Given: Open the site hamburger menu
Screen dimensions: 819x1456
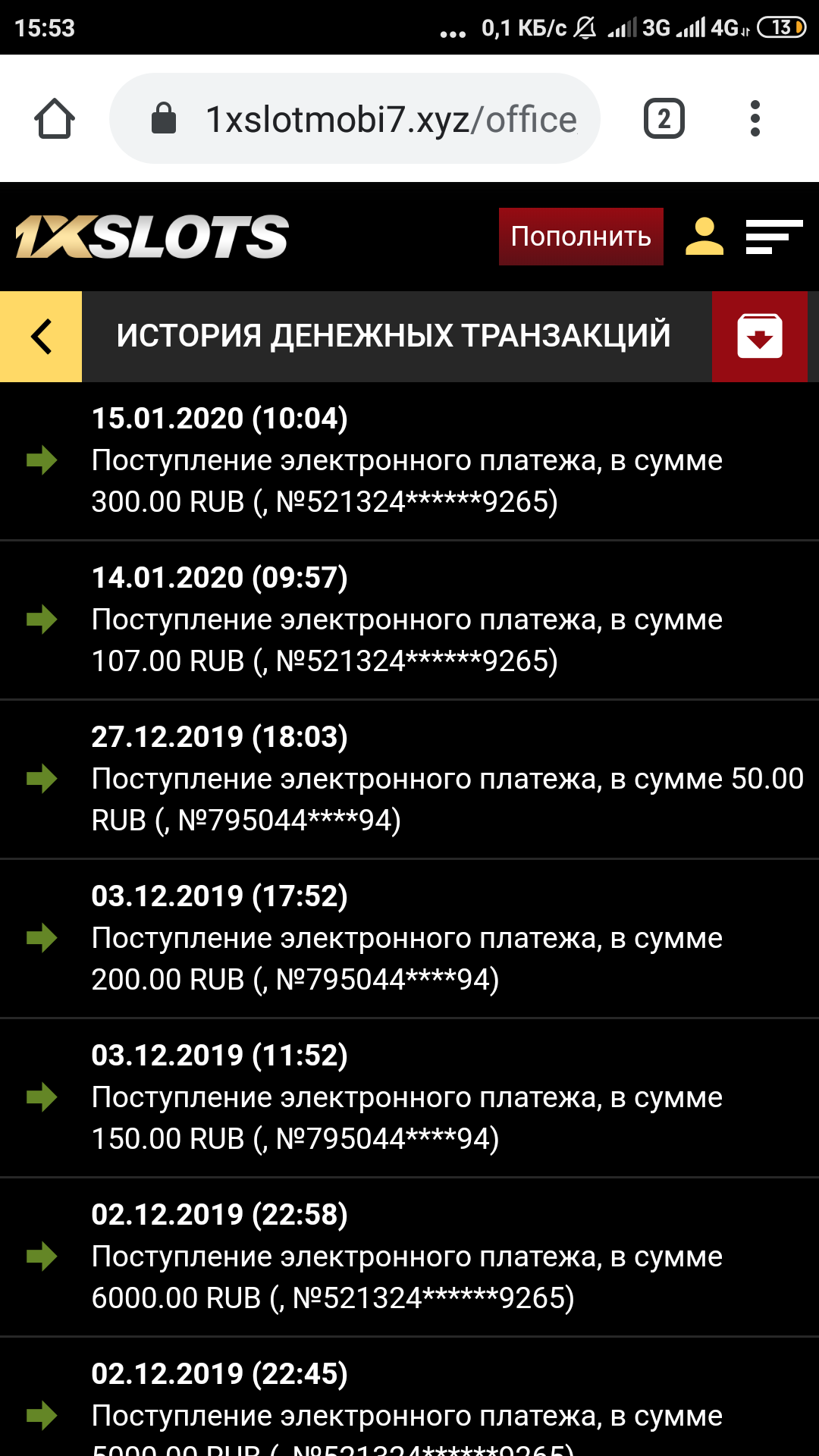Looking at the screenshot, I should pos(774,237).
